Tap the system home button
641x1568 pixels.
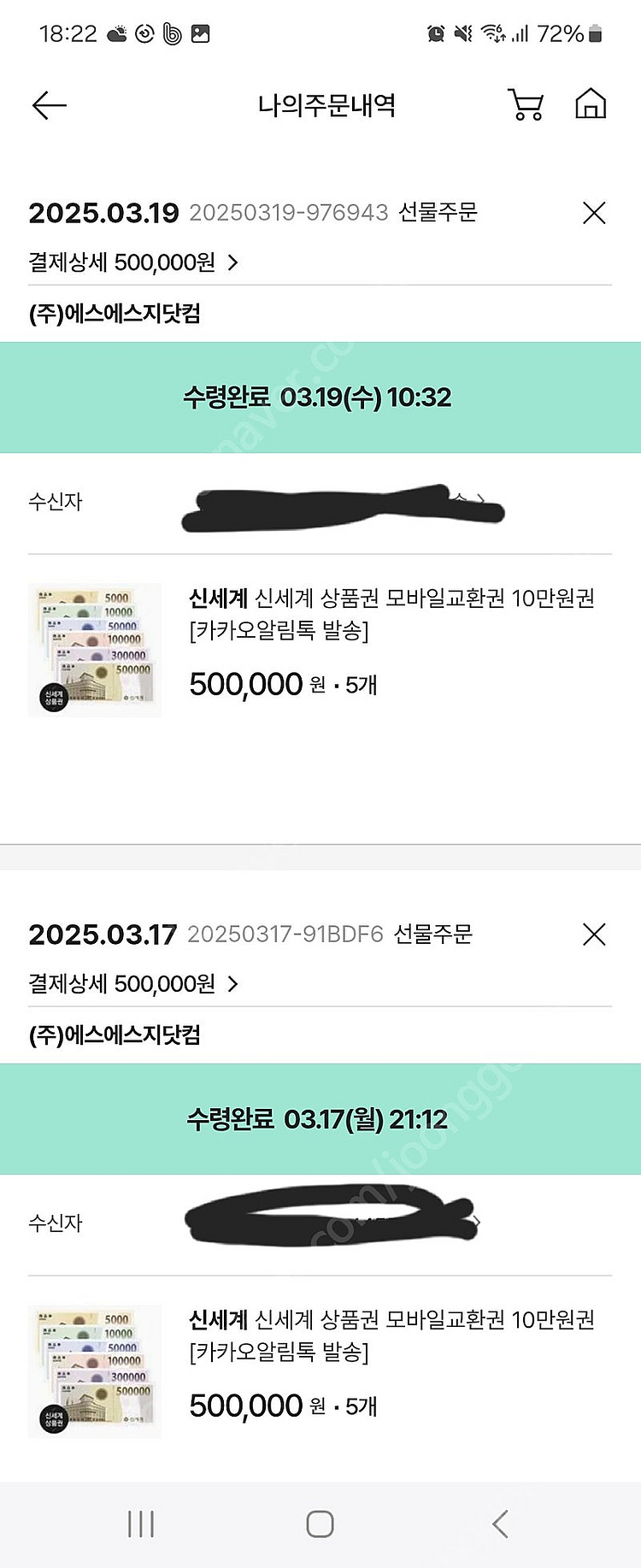point(320,1524)
